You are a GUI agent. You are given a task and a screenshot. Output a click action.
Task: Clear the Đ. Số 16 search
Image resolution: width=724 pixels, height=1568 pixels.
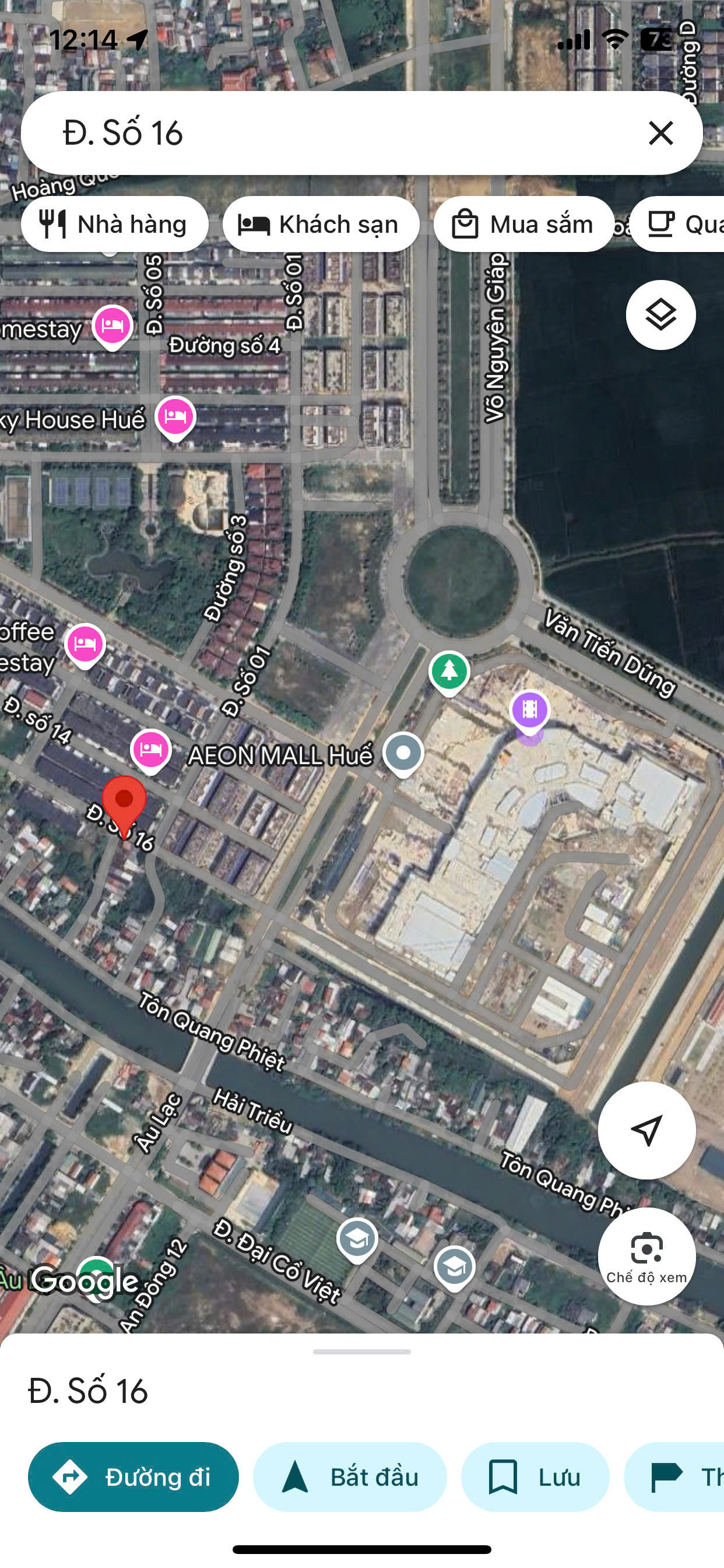[x=660, y=132]
